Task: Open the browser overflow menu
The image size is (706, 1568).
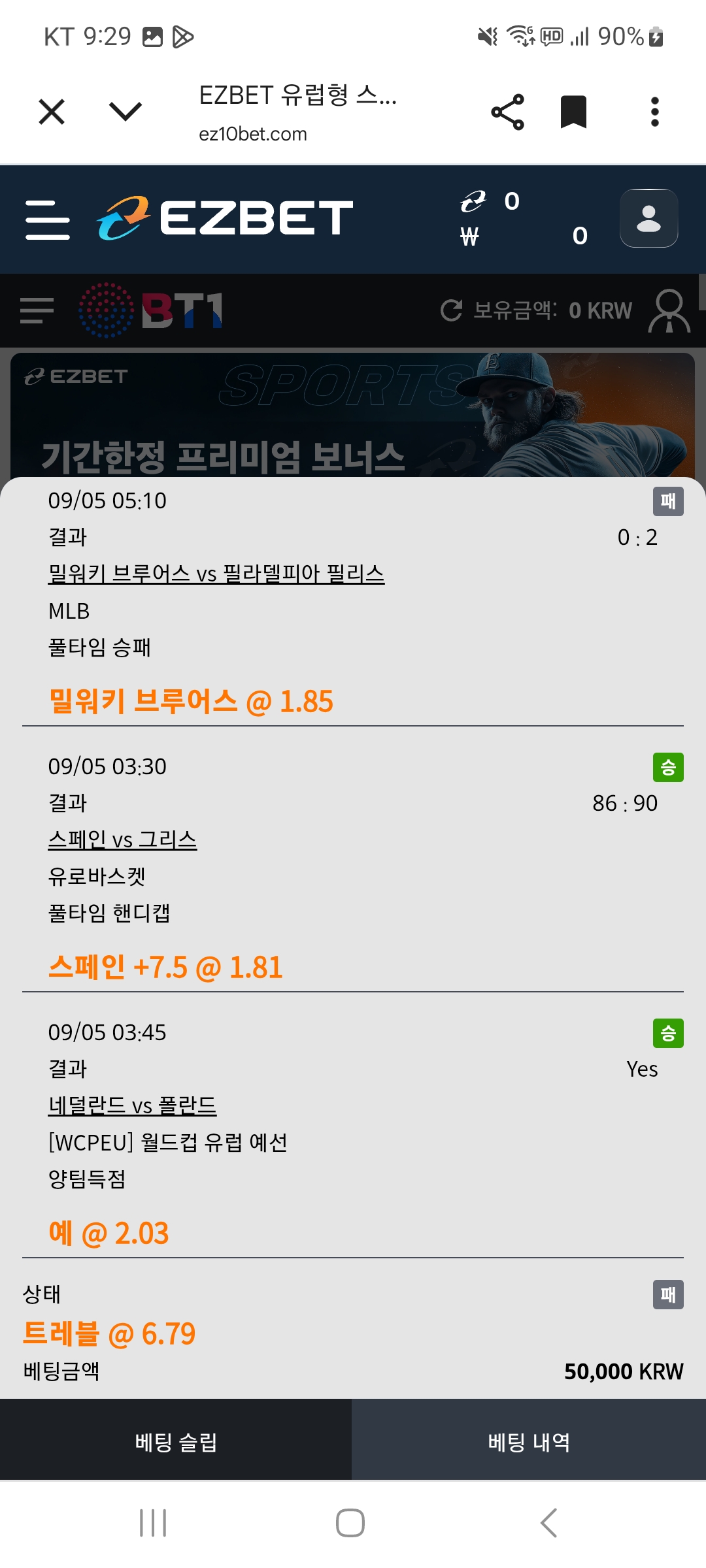Action: [x=654, y=112]
